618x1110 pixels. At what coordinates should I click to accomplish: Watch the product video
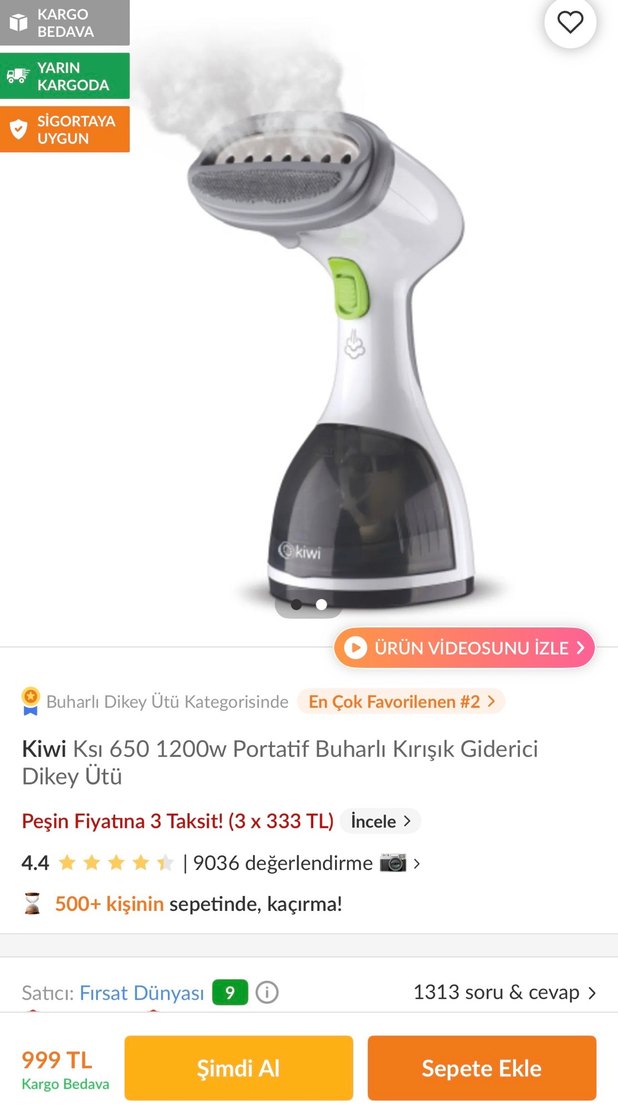click(x=465, y=648)
